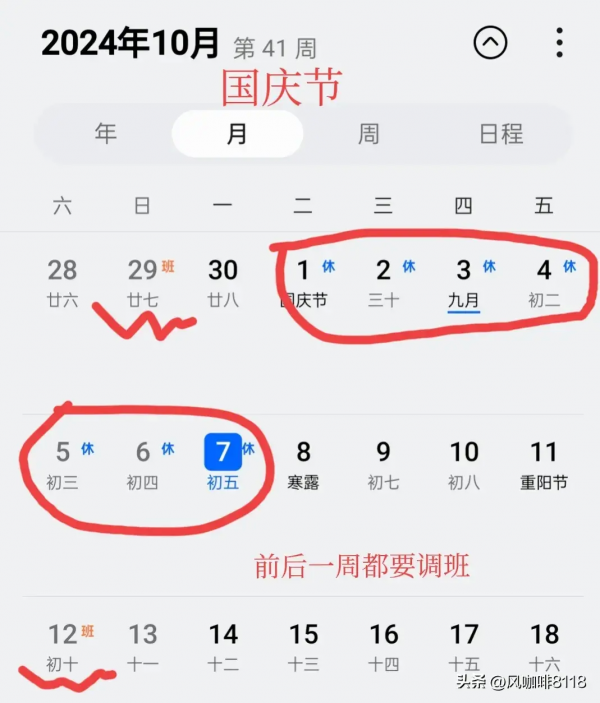Select the 月 view tab
600x703 pixels.
tap(237, 134)
